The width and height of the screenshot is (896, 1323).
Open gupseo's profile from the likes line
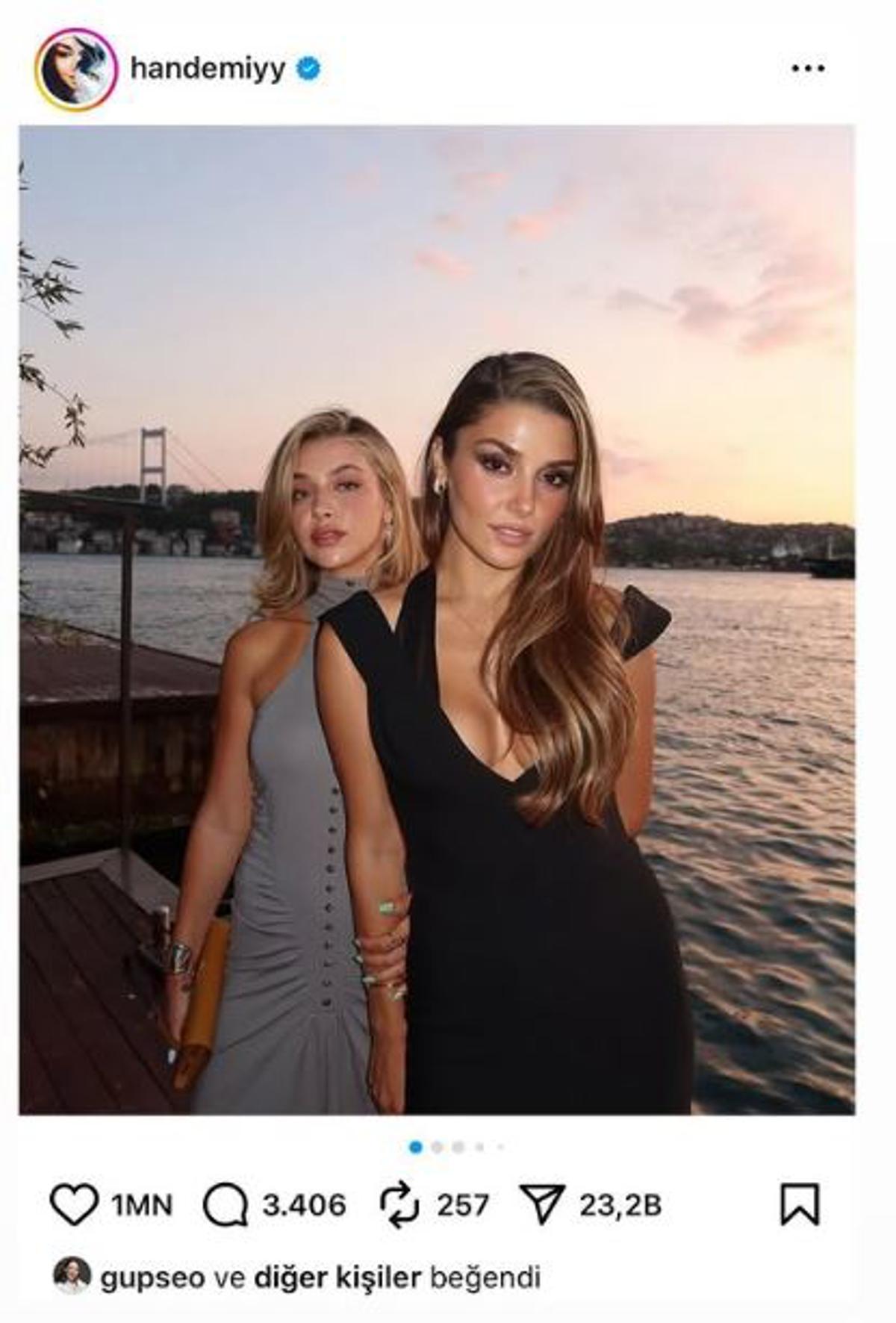point(152,1277)
